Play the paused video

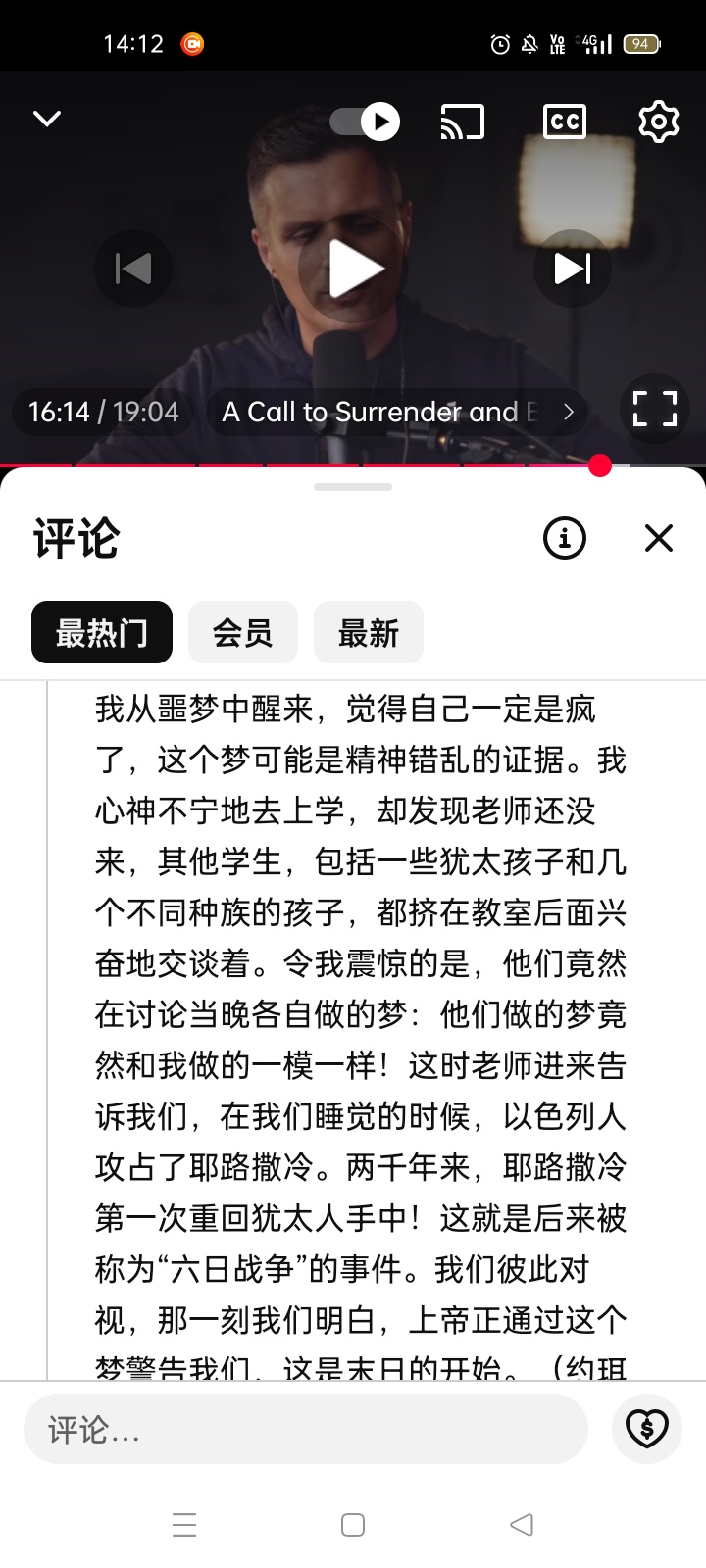pos(353,269)
